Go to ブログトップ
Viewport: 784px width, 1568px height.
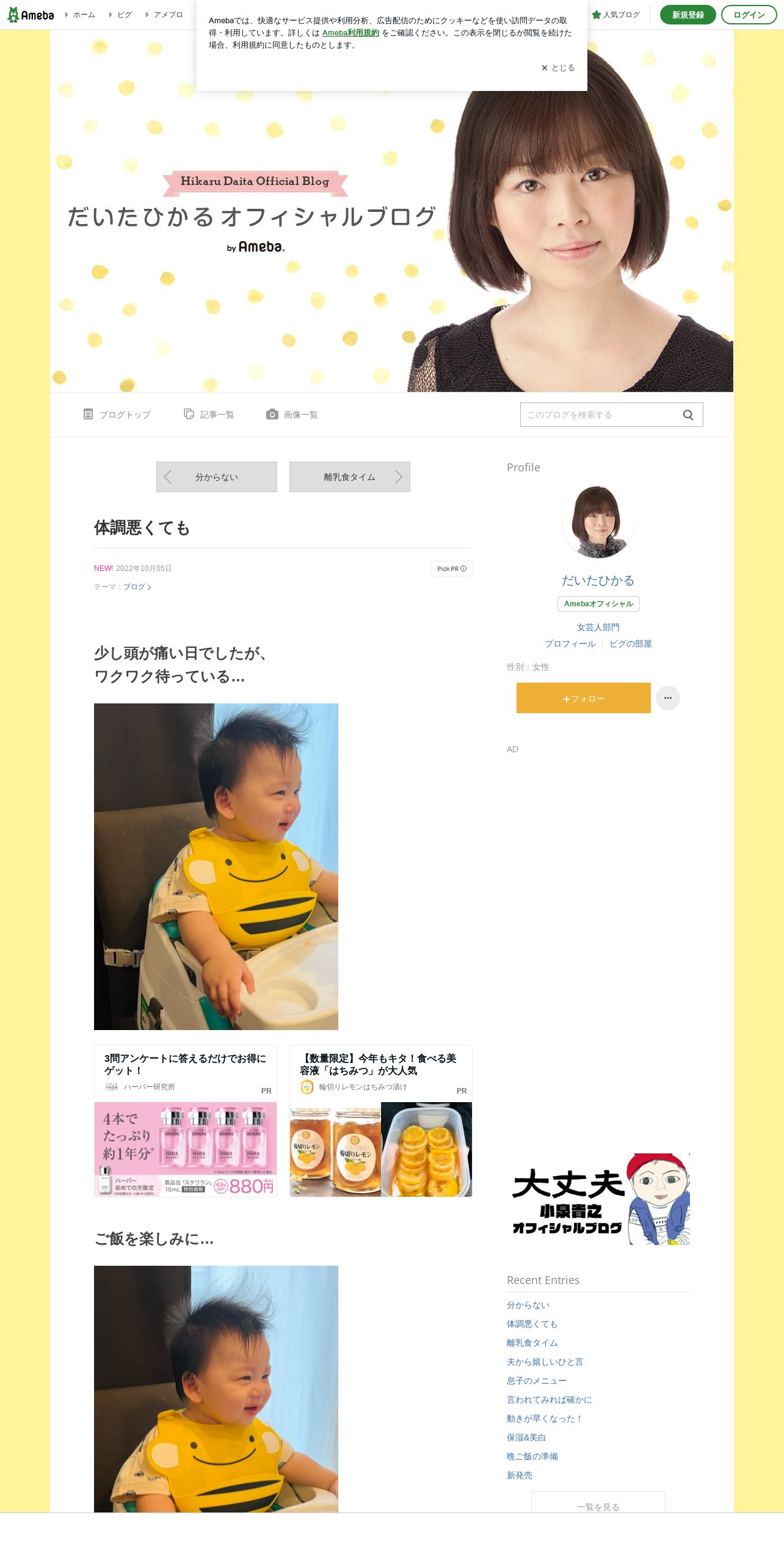pyautogui.click(x=117, y=415)
